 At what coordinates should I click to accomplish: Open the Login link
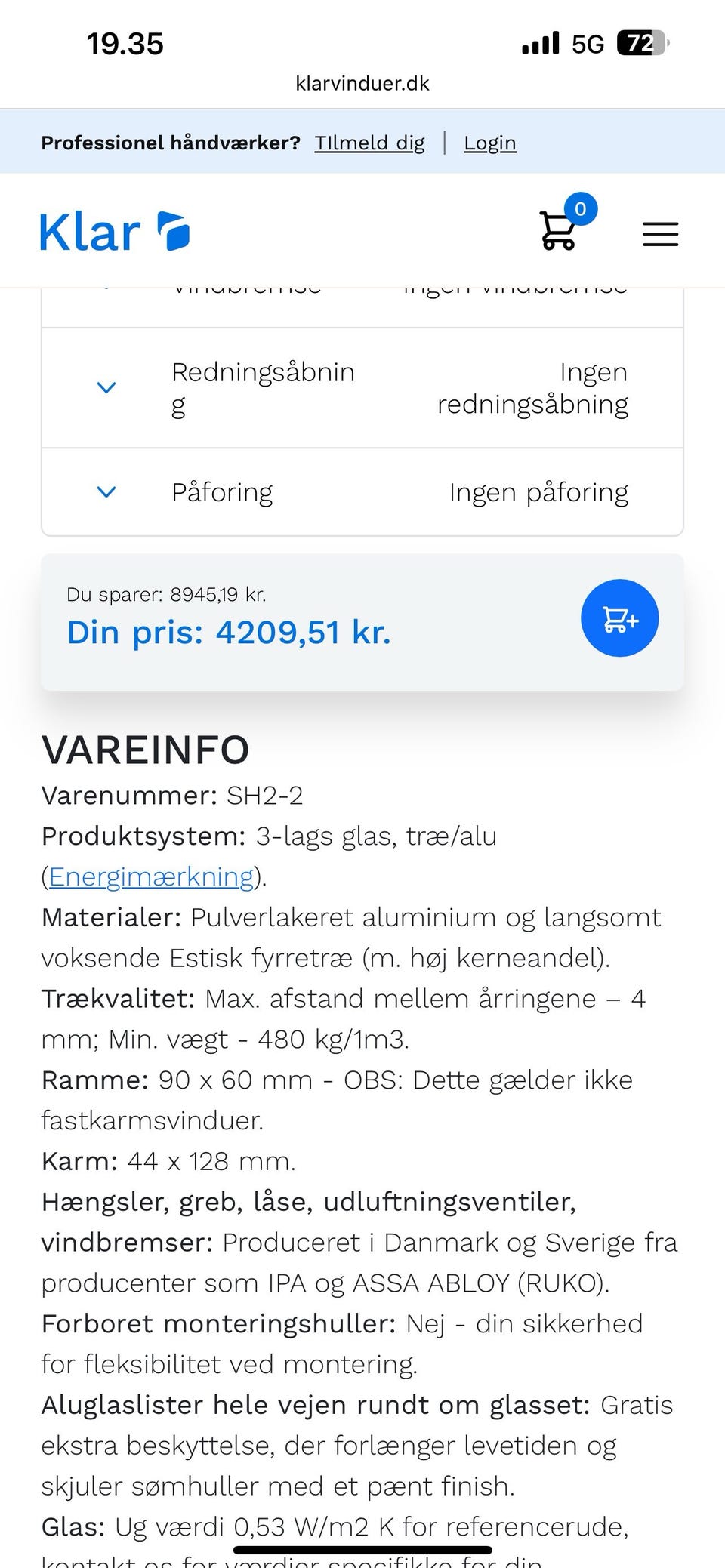pos(489,143)
